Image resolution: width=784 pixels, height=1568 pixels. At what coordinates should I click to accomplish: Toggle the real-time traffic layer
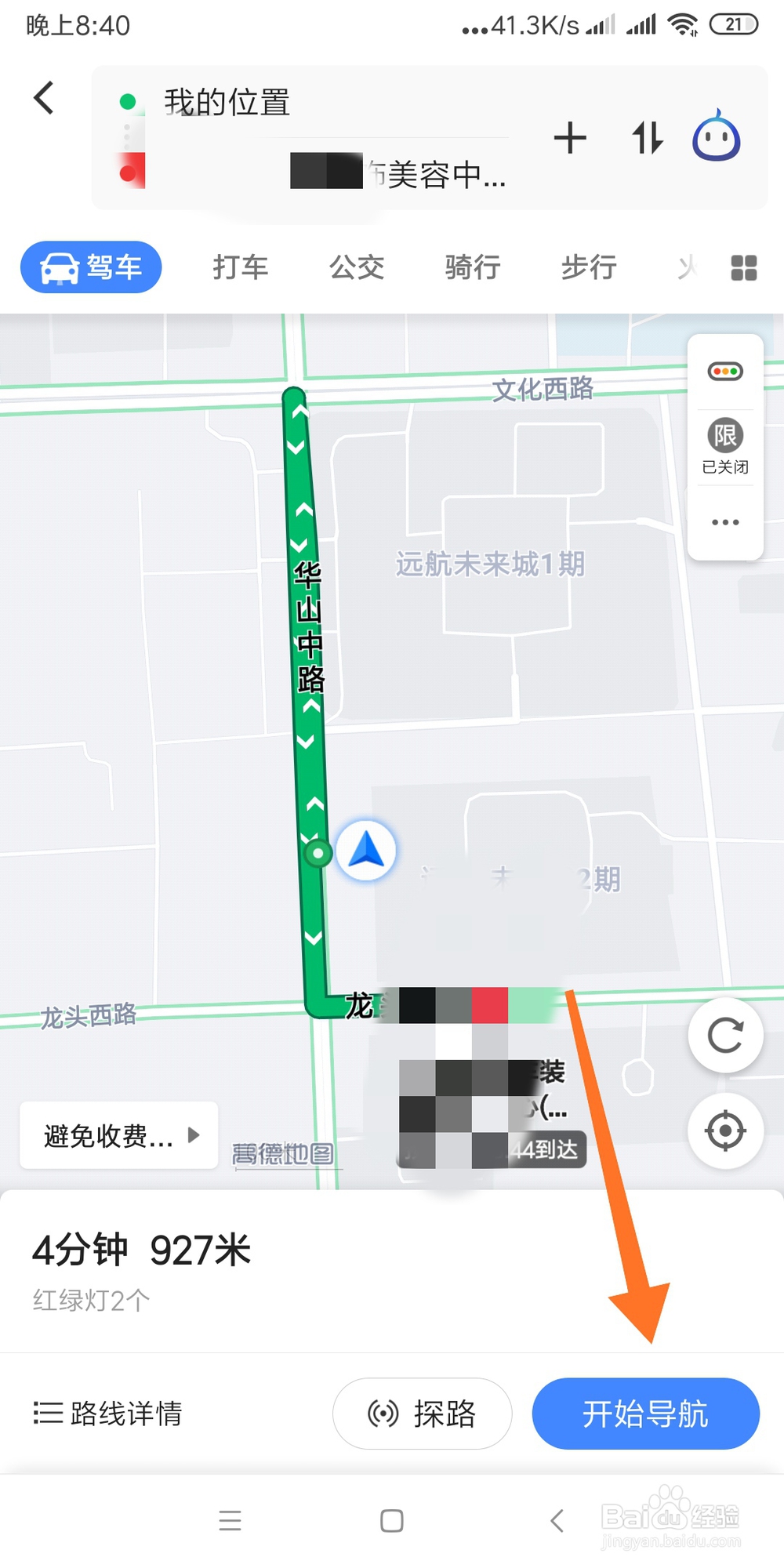point(724,370)
